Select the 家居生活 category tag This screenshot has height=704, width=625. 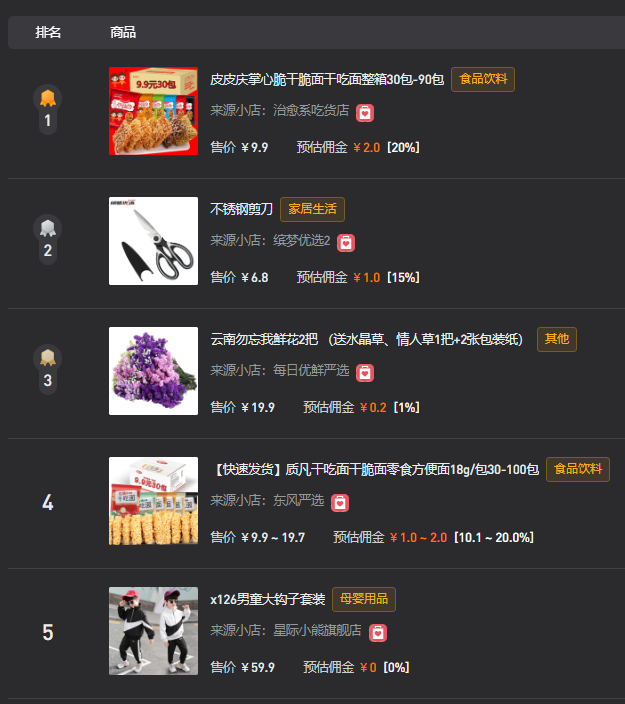point(312,209)
